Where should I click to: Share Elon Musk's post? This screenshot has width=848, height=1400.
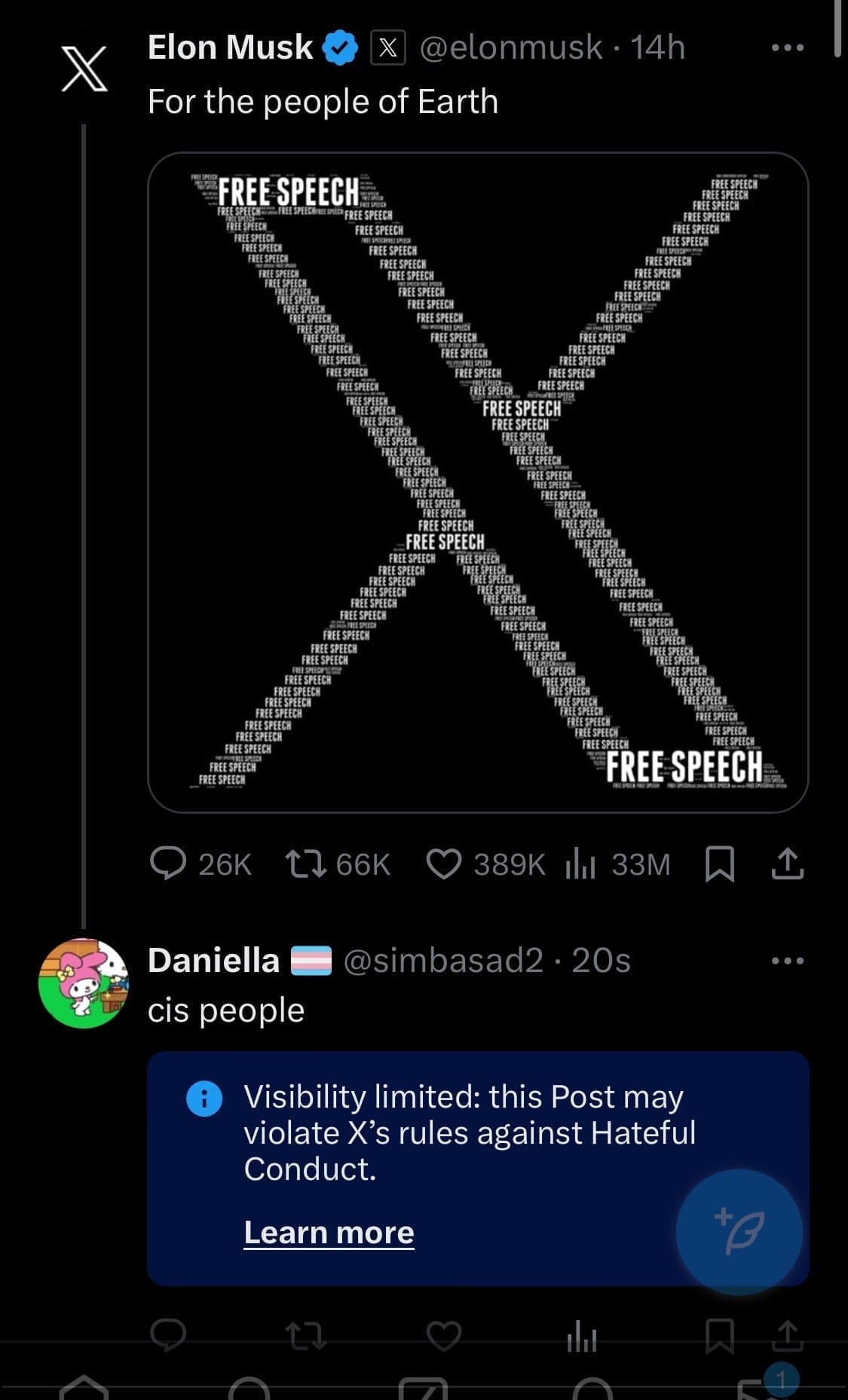[788, 864]
